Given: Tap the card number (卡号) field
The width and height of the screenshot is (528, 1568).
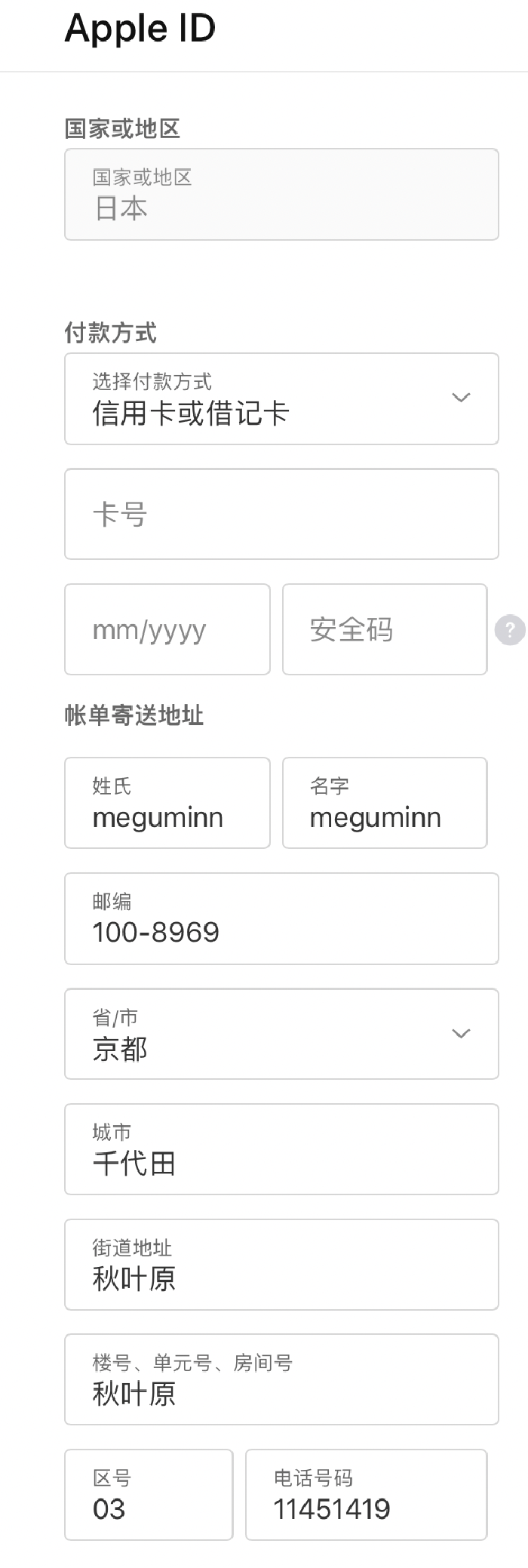Looking at the screenshot, I should 281,514.
